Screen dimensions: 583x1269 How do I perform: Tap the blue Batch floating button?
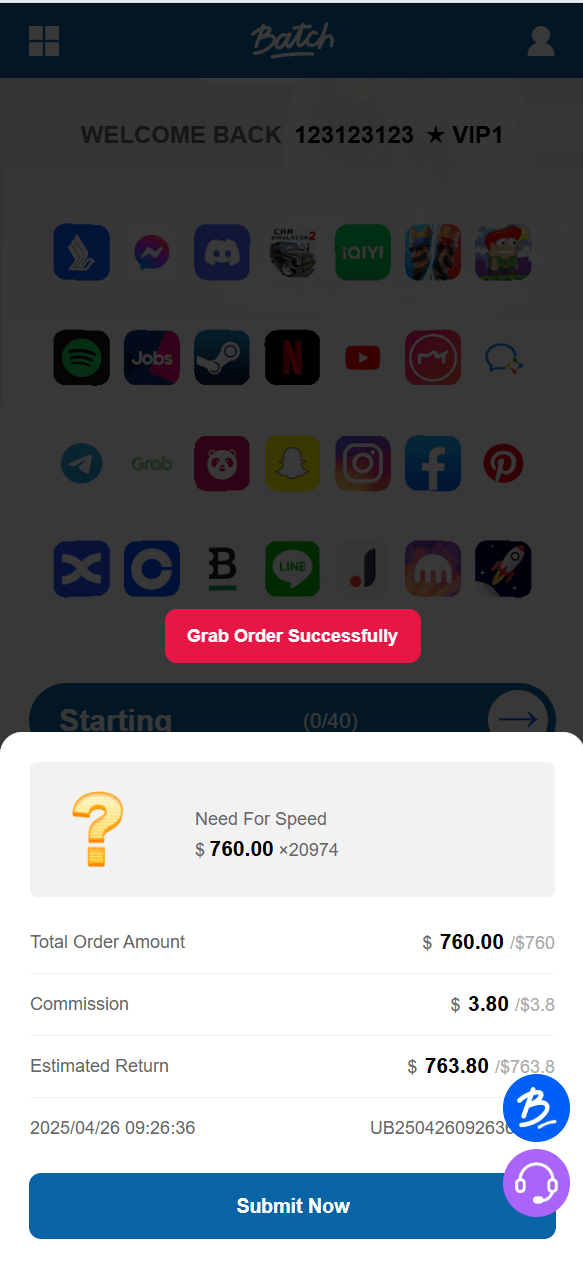click(537, 1108)
